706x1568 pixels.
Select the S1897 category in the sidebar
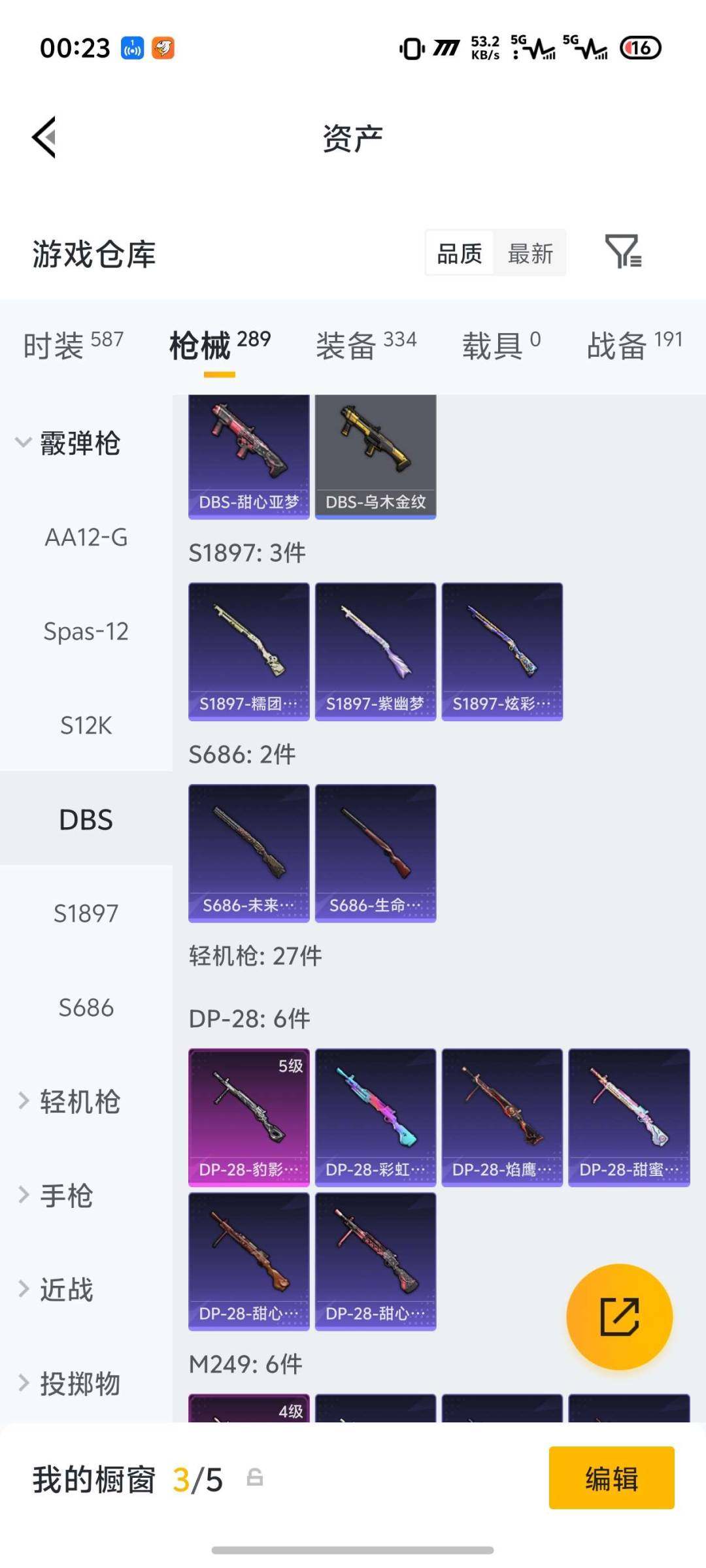tap(86, 913)
